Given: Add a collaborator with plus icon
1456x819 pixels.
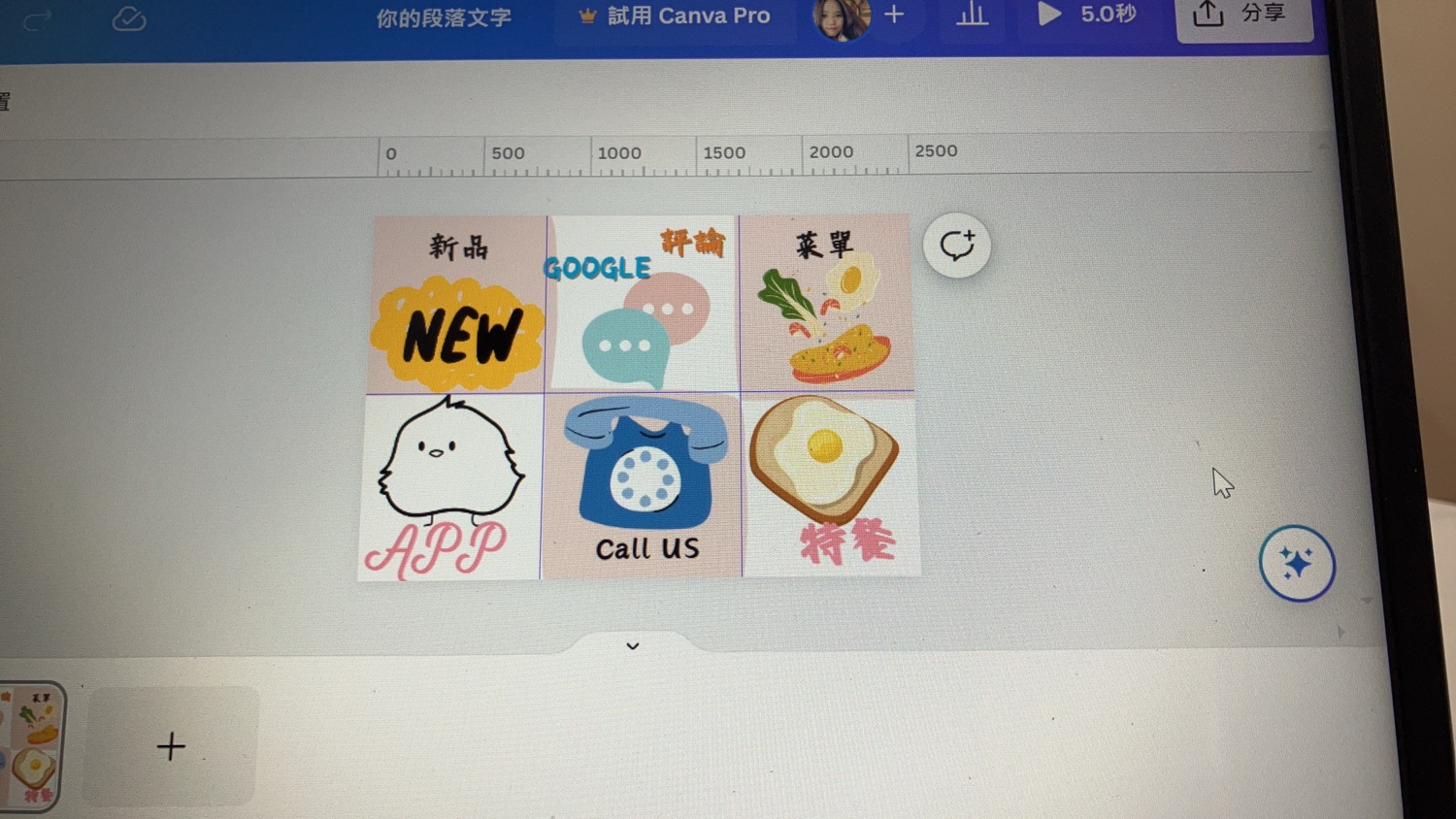Looking at the screenshot, I should [x=894, y=15].
